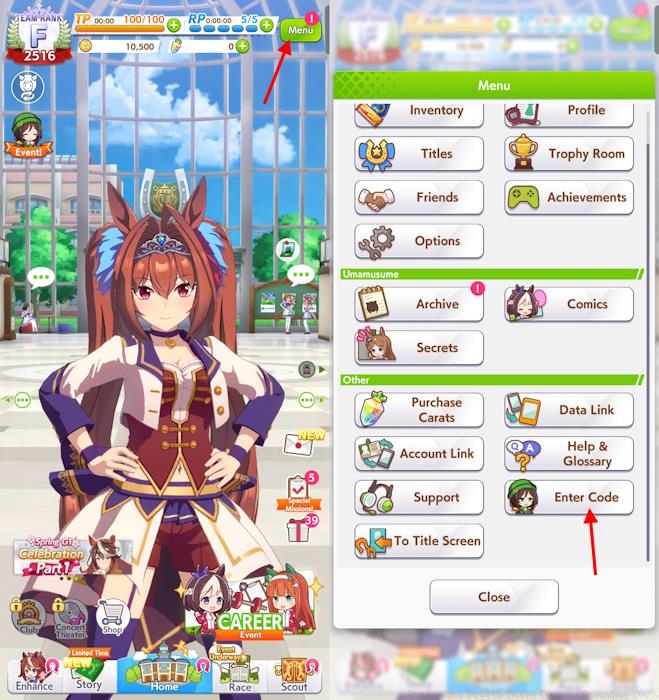Screen dimensions: 659x700
Task: Select Enter Code in the menu
Action: (569, 497)
